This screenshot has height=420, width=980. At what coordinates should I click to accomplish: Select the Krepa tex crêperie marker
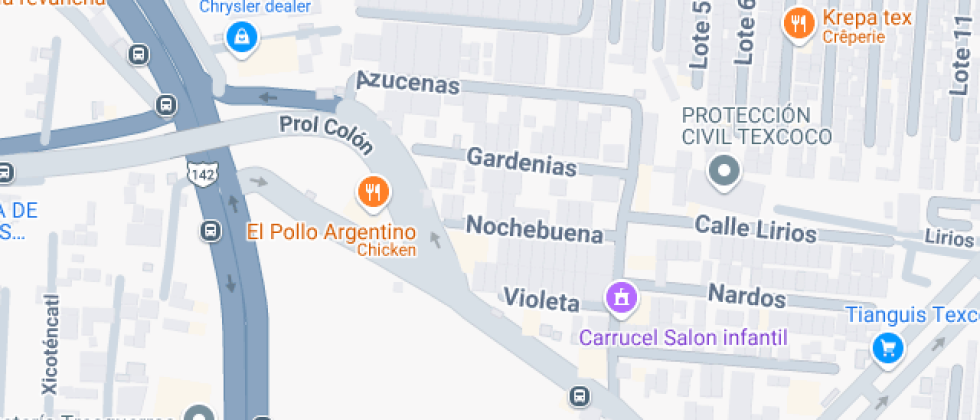798,23
